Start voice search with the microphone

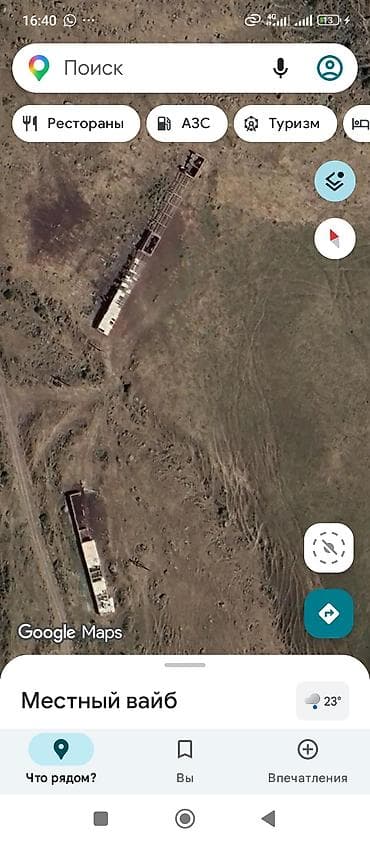(280, 68)
